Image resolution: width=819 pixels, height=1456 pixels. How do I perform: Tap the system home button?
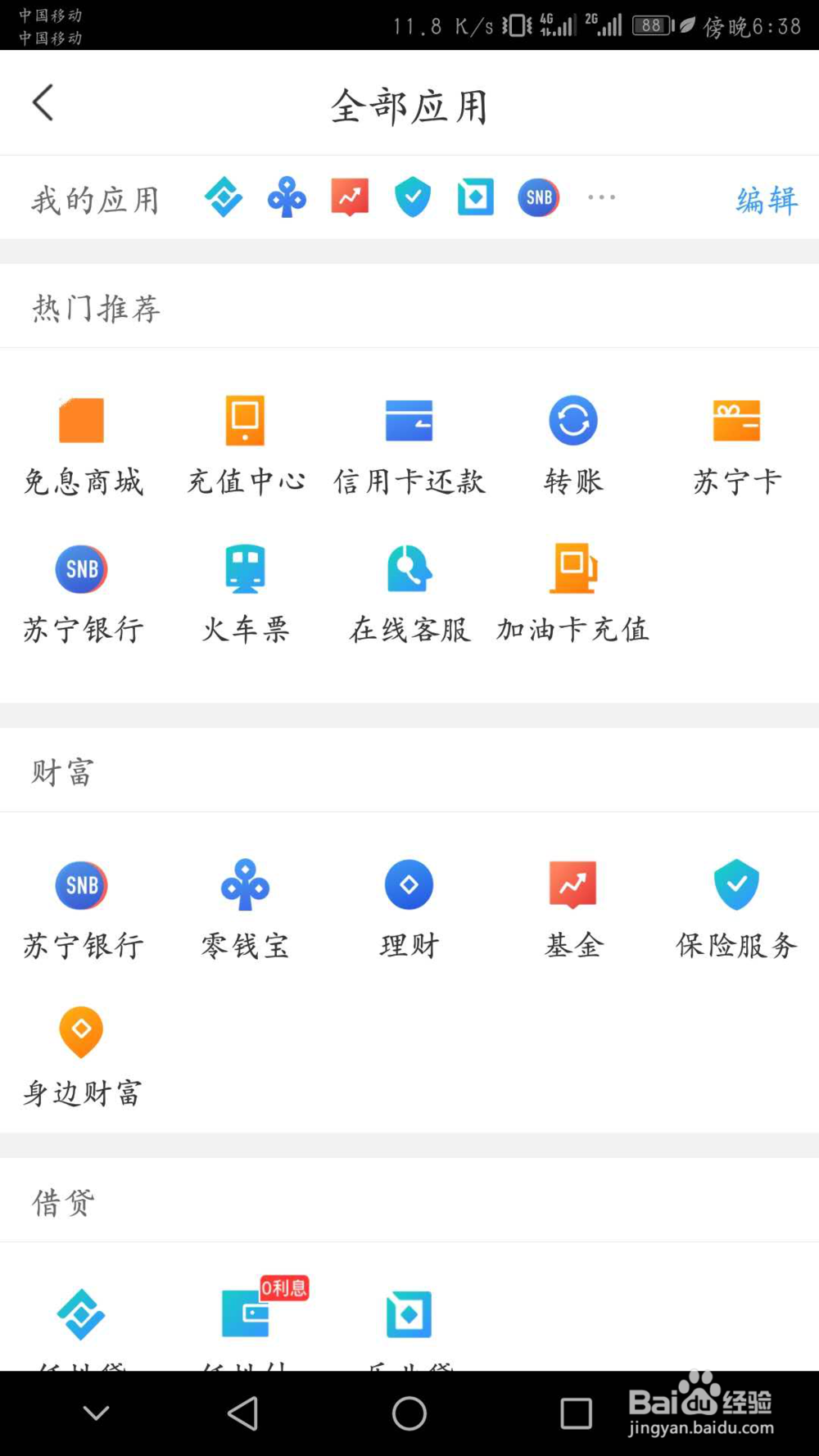coord(409,1413)
